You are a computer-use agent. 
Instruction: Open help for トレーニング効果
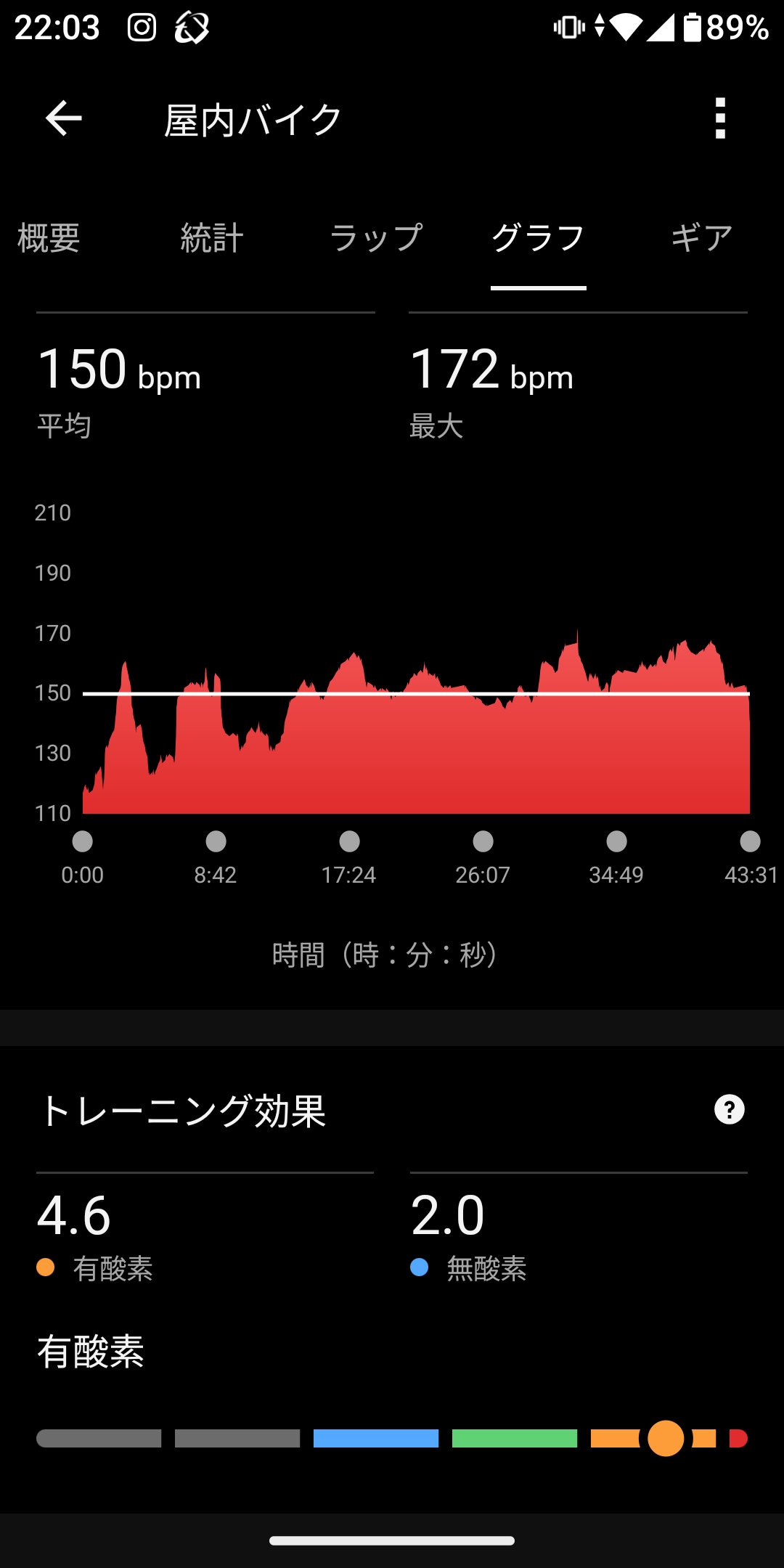(729, 1110)
